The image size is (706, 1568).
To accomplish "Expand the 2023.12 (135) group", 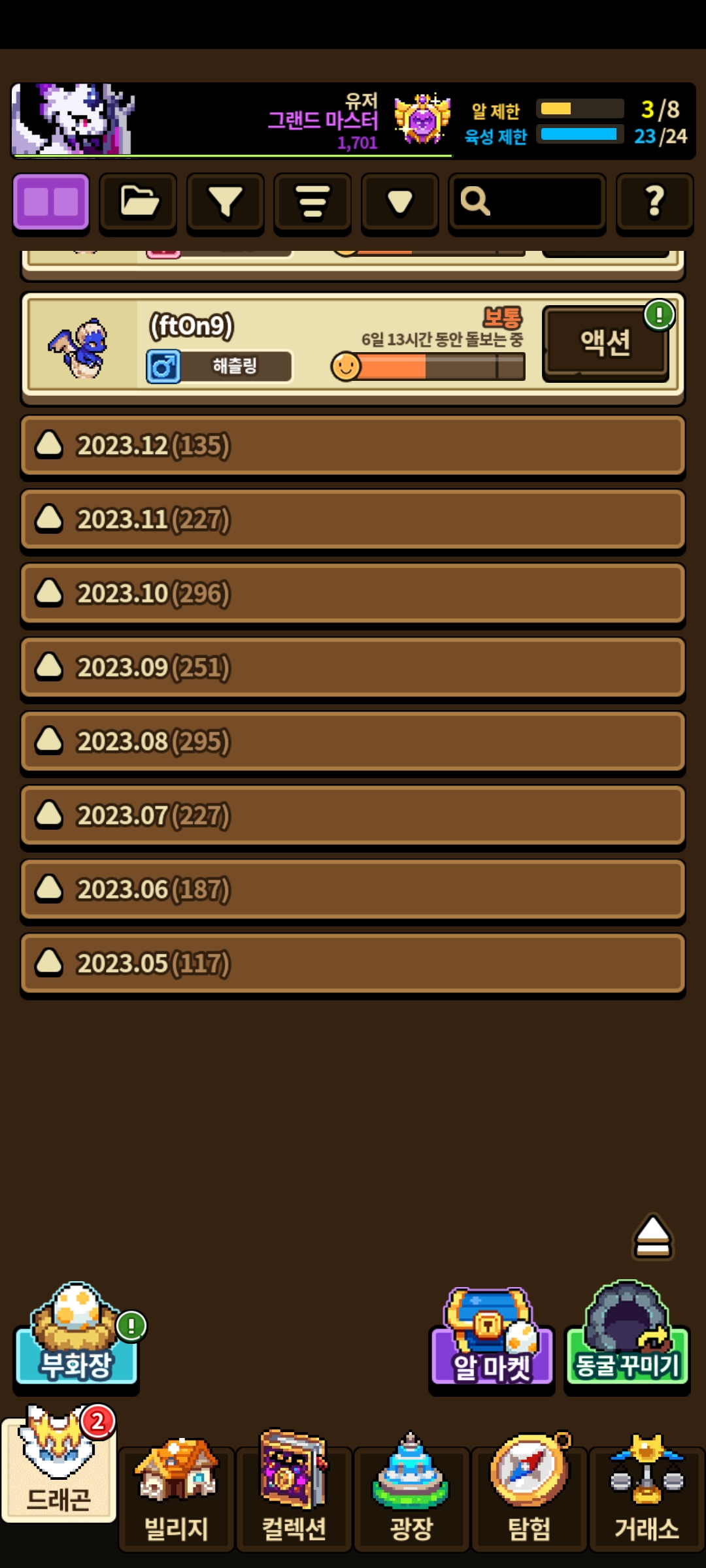I will coord(353,446).
